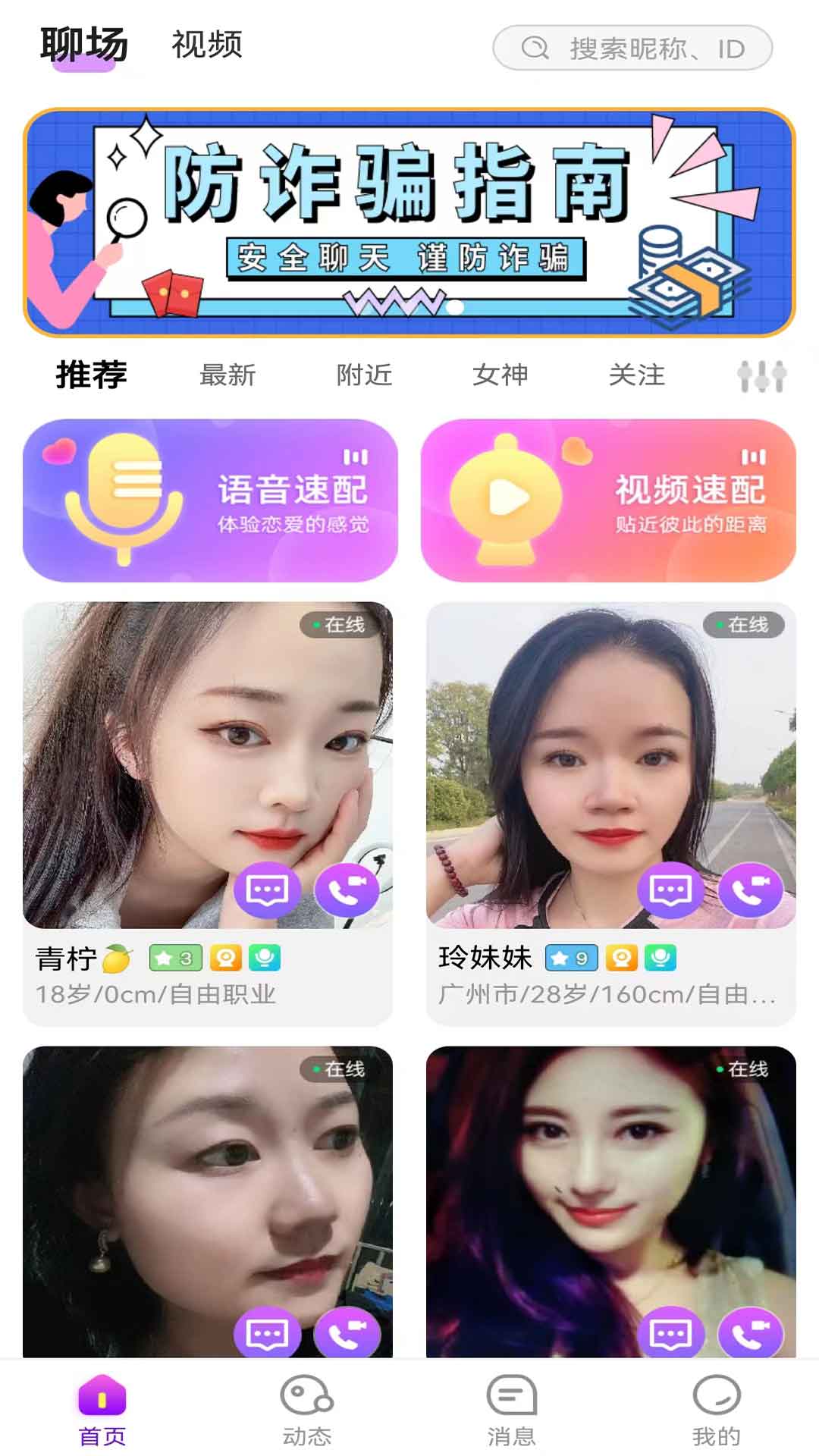The width and height of the screenshot is (819, 1456).
Task: Show the 女神 list
Action: (x=500, y=375)
